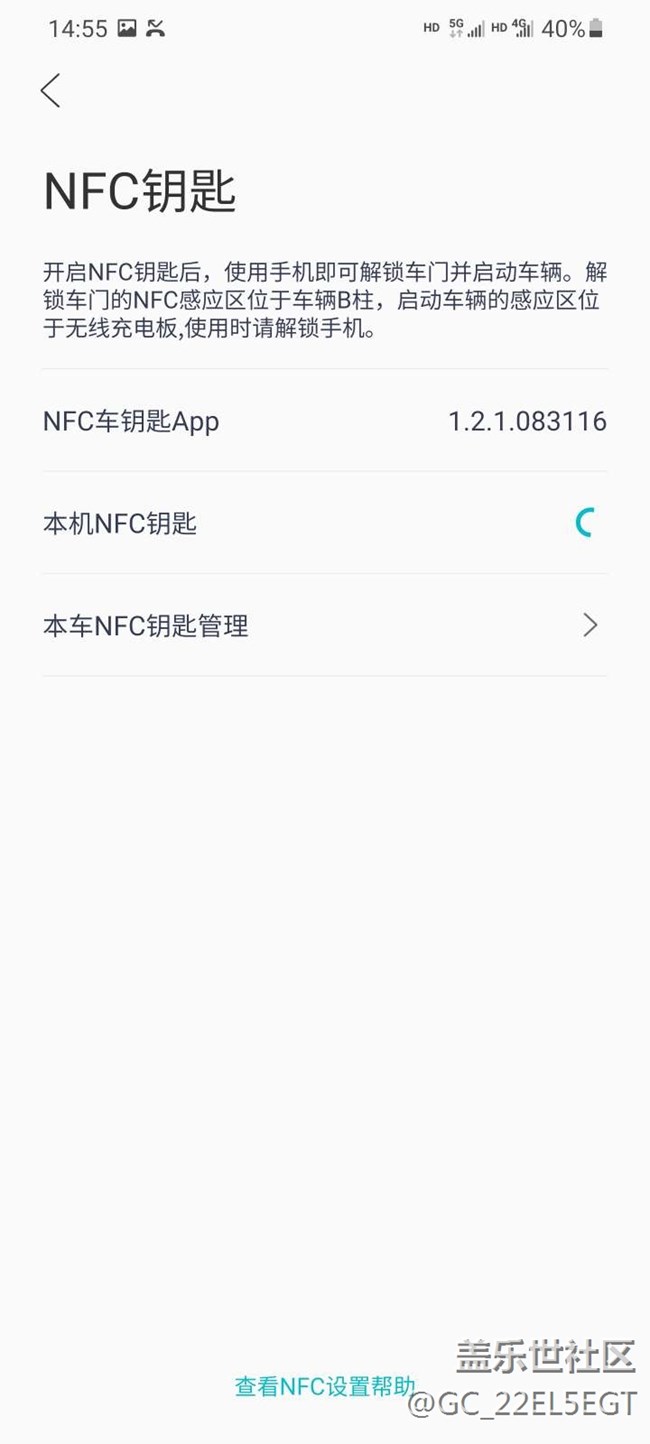The width and height of the screenshot is (650, 1444).
Task: Go back using the top-left arrow
Action: point(50,90)
